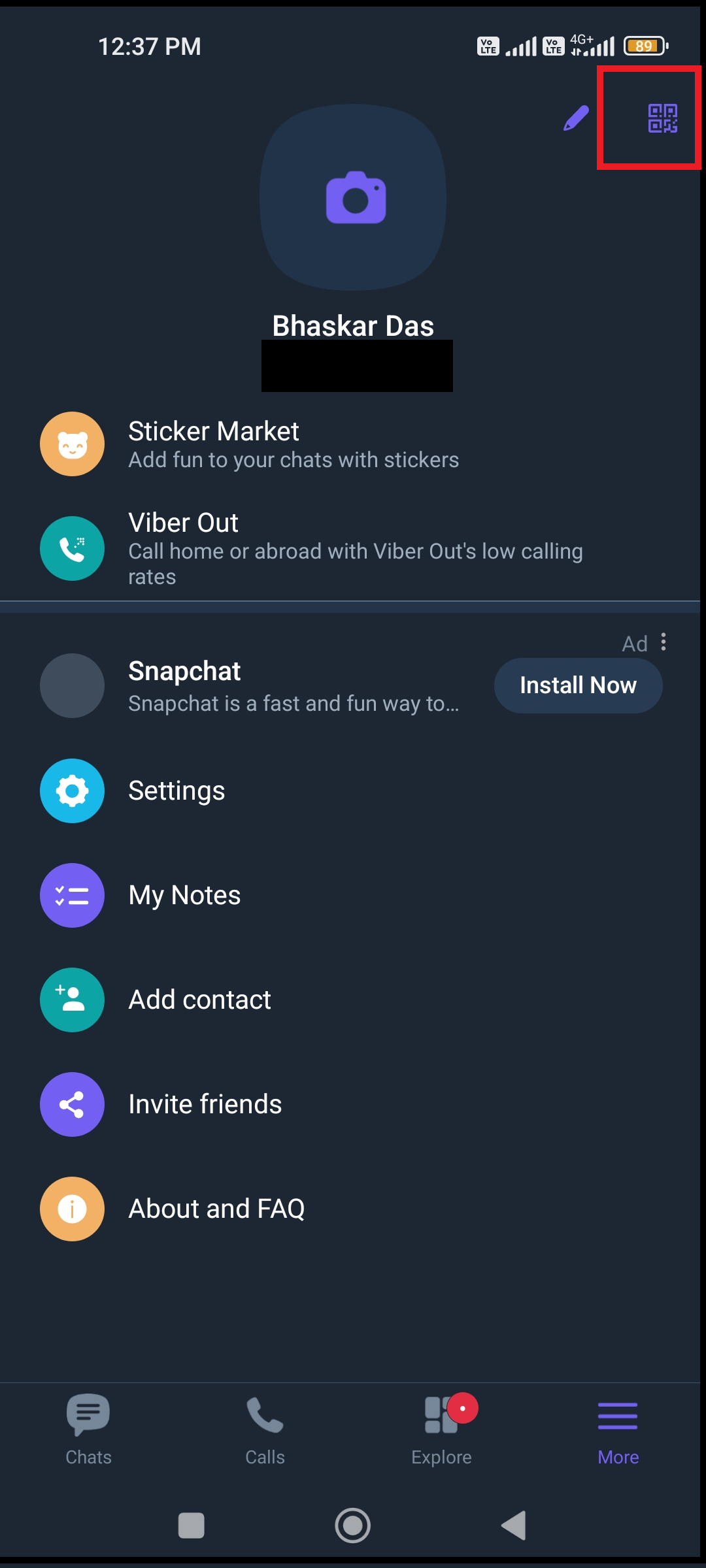The width and height of the screenshot is (706, 1568).
Task: View About and FAQ
Action: click(x=216, y=1209)
